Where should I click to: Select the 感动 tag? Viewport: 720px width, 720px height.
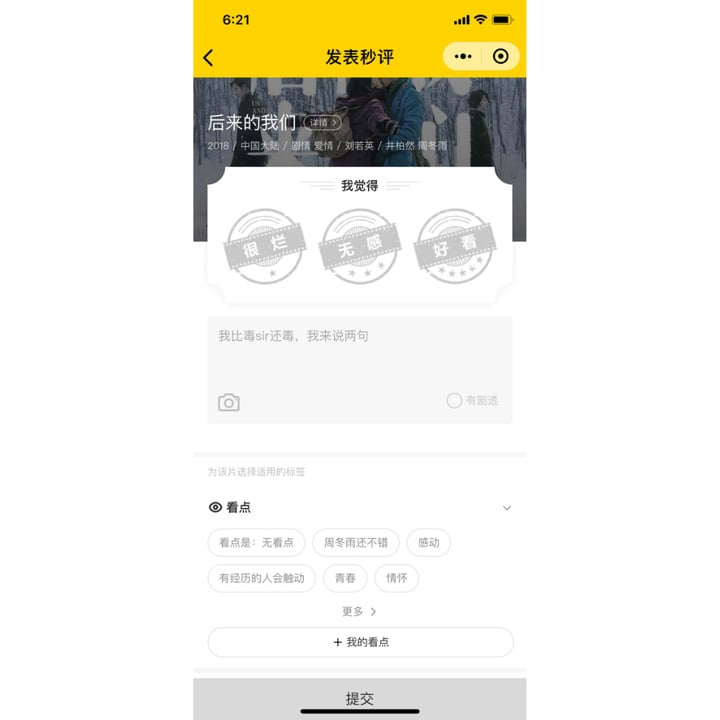pyautogui.click(x=428, y=543)
